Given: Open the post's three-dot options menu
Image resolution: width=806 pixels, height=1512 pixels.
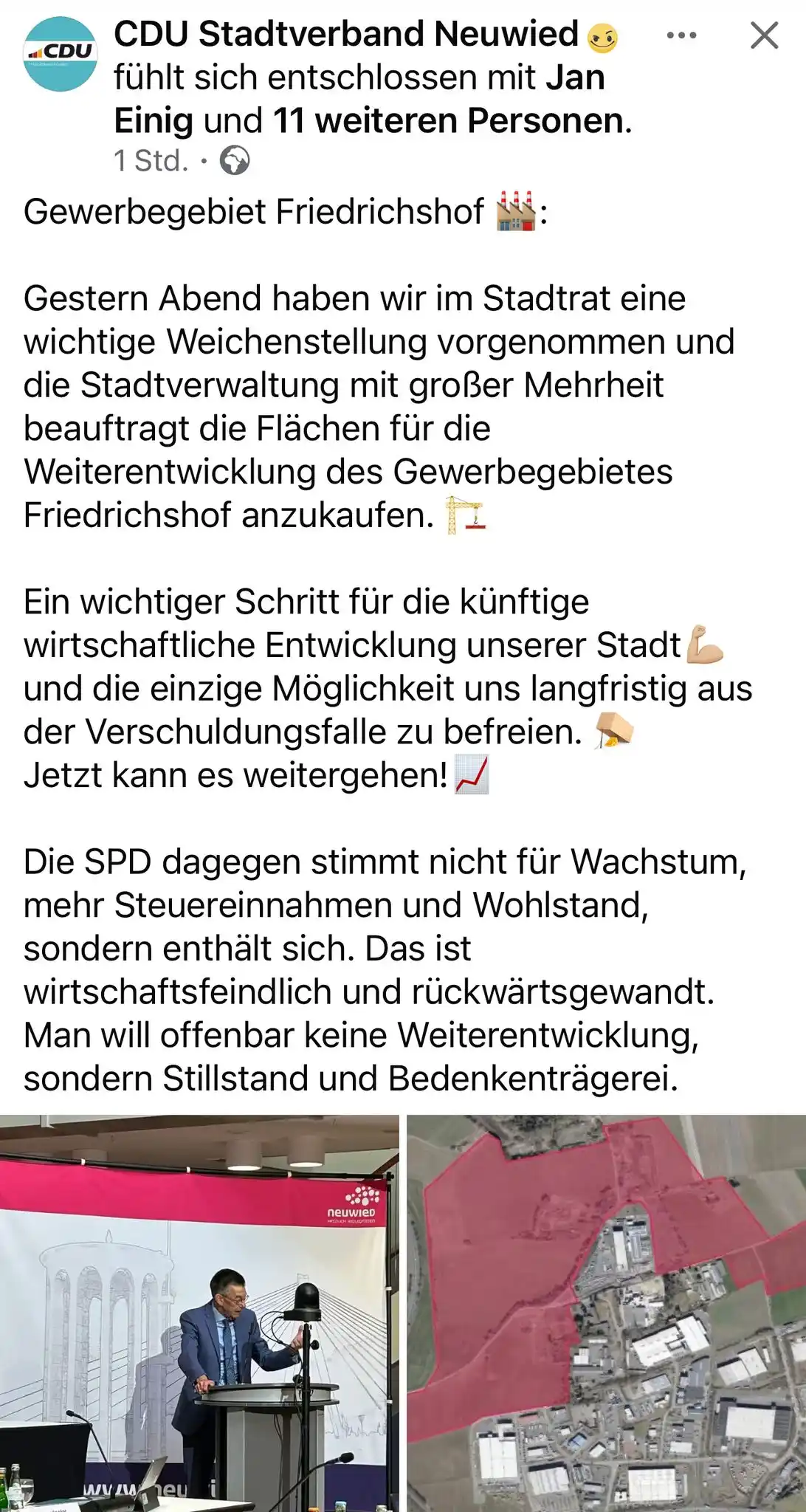Looking at the screenshot, I should click(x=681, y=35).
